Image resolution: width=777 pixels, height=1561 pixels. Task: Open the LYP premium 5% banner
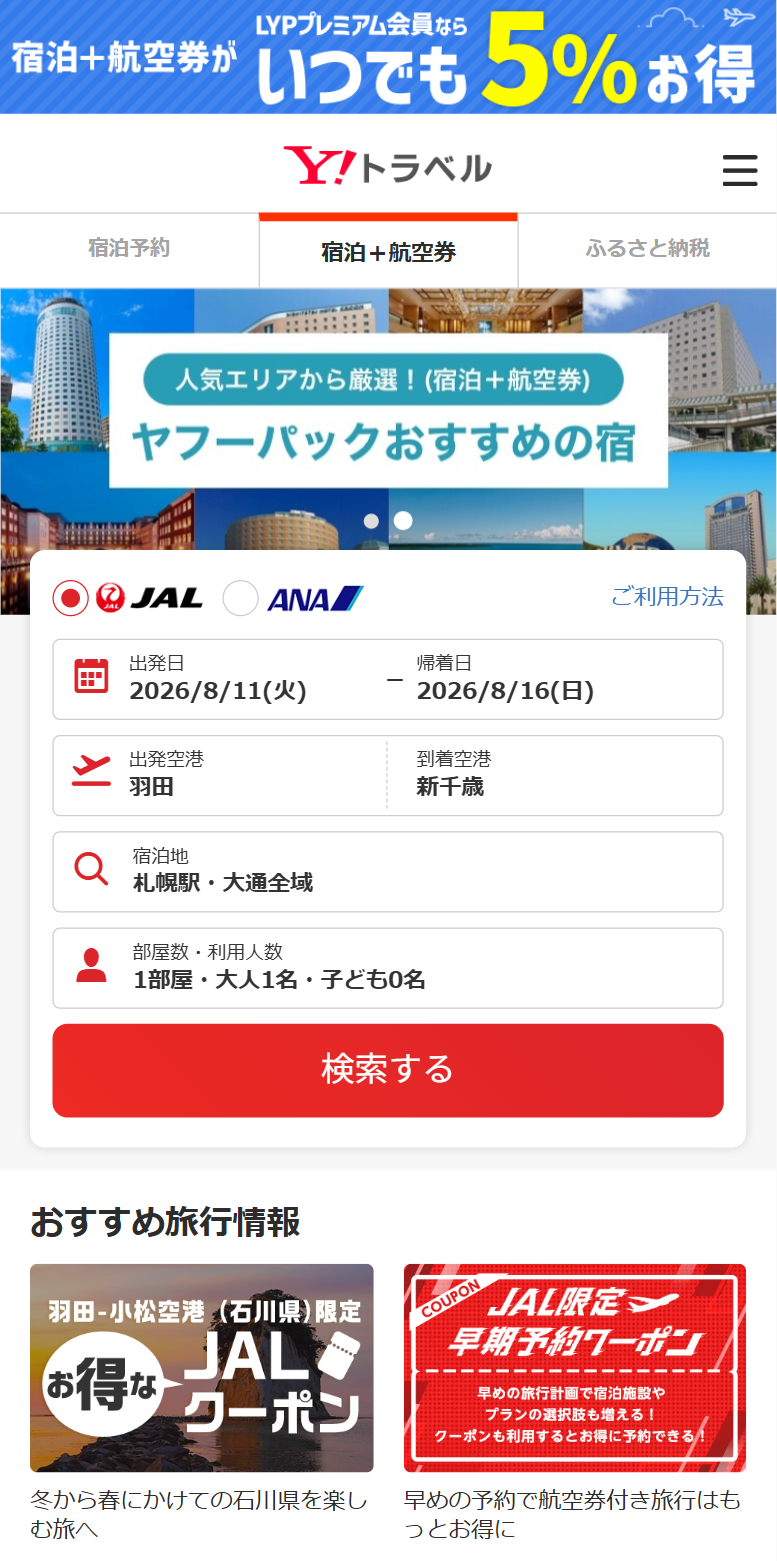tap(388, 57)
